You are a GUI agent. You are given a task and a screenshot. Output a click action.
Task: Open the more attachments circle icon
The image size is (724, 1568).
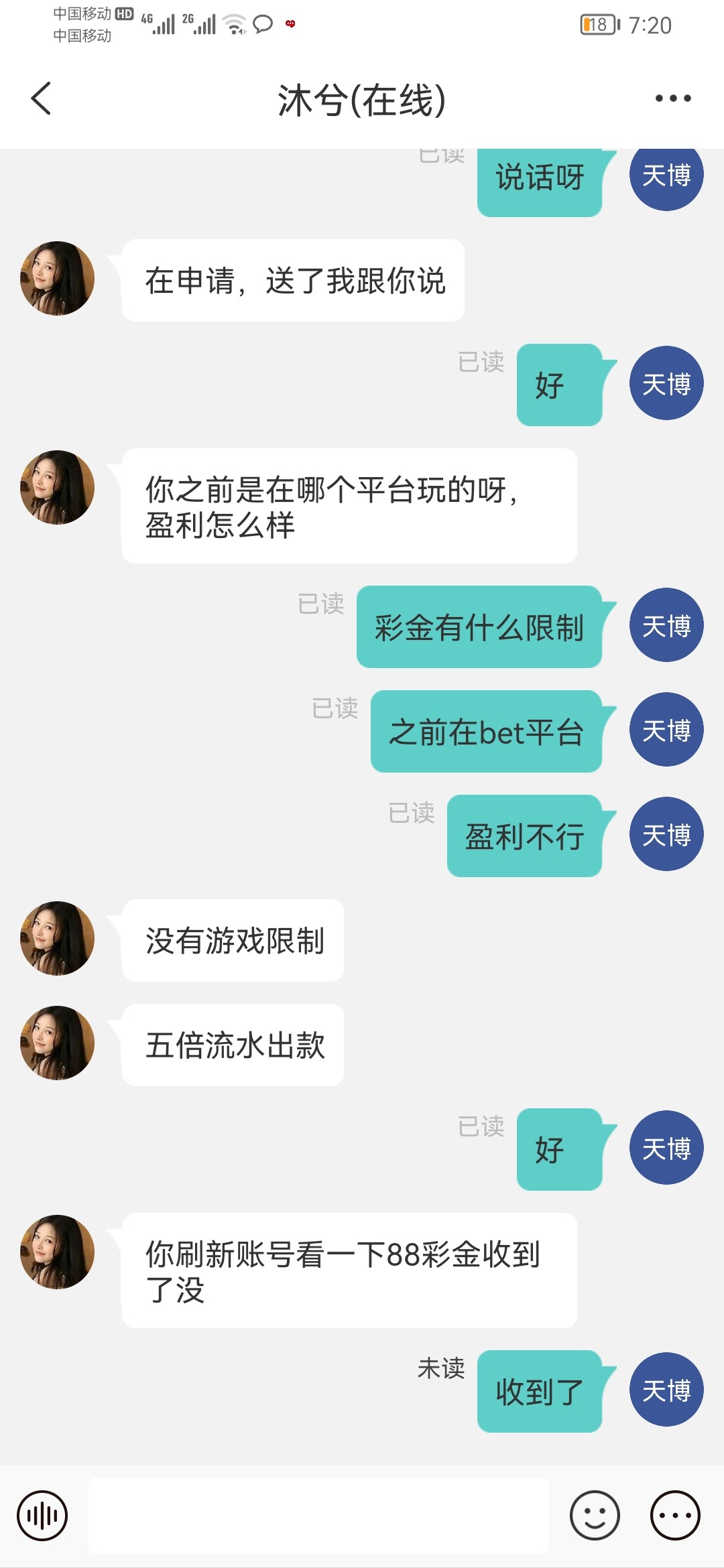pyautogui.click(x=675, y=1515)
